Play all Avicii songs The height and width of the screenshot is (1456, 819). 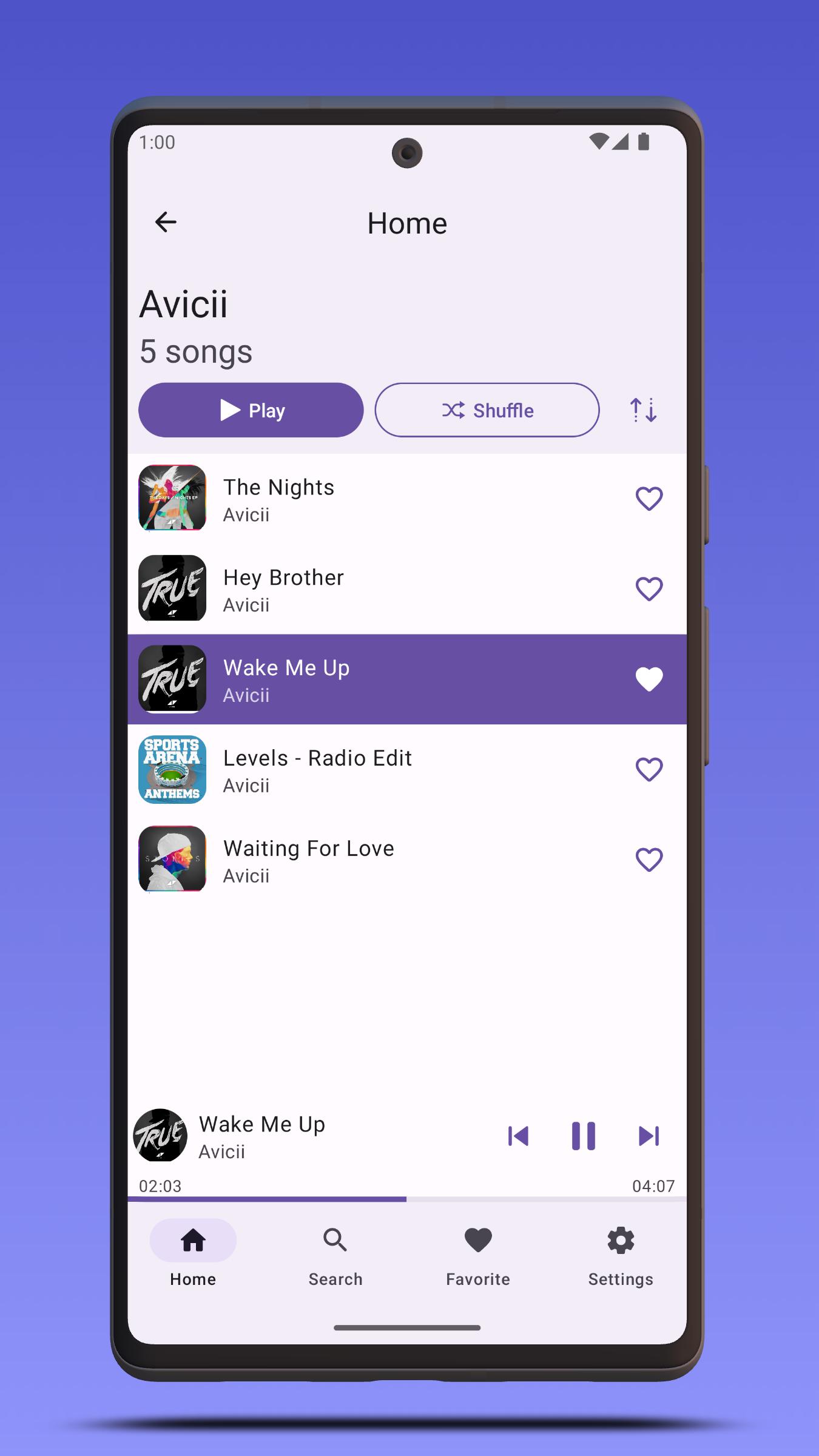pyautogui.click(x=251, y=410)
